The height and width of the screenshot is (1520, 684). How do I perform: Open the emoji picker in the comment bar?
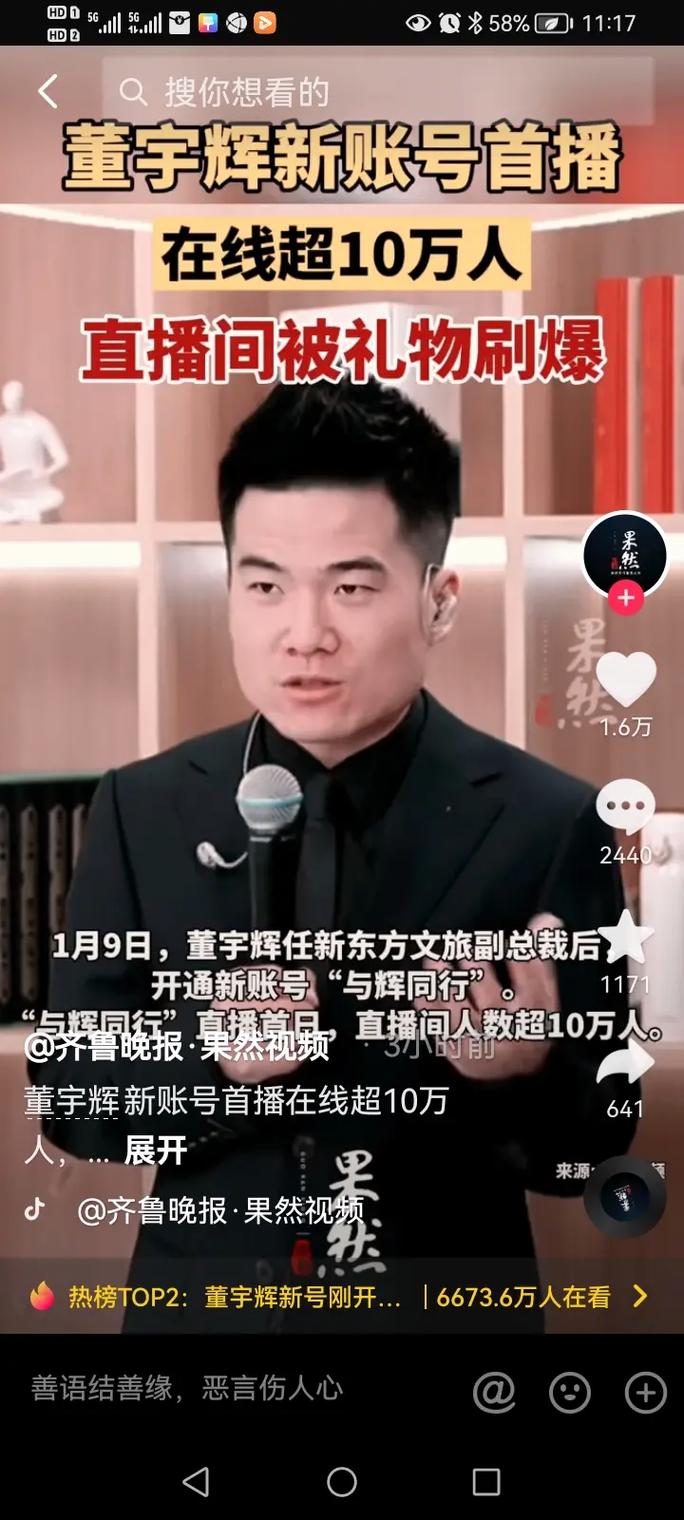click(x=570, y=1391)
